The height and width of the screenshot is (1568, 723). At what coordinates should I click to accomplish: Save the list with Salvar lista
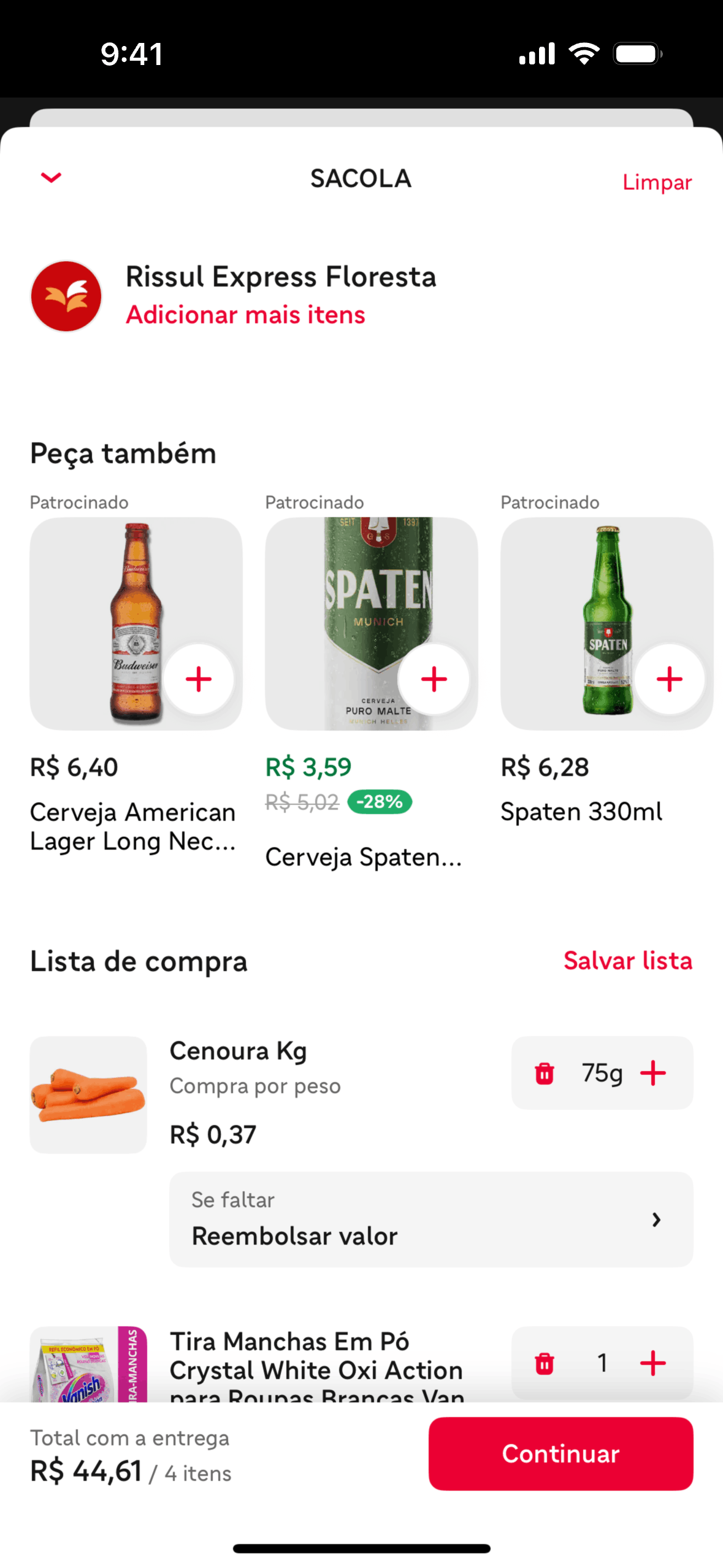(x=627, y=961)
